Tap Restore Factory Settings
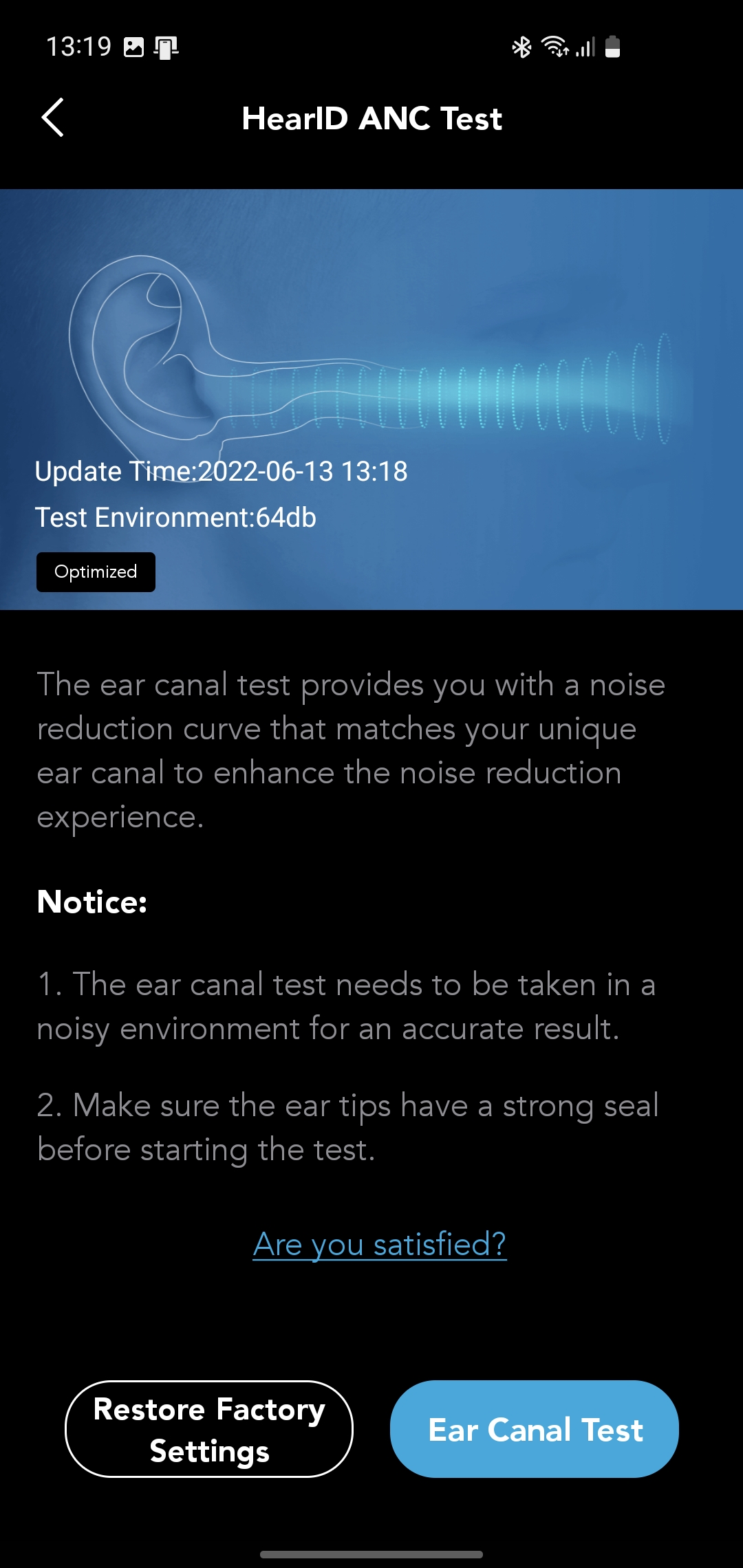Screen dimensions: 743x1568 pyautogui.click(x=209, y=1429)
